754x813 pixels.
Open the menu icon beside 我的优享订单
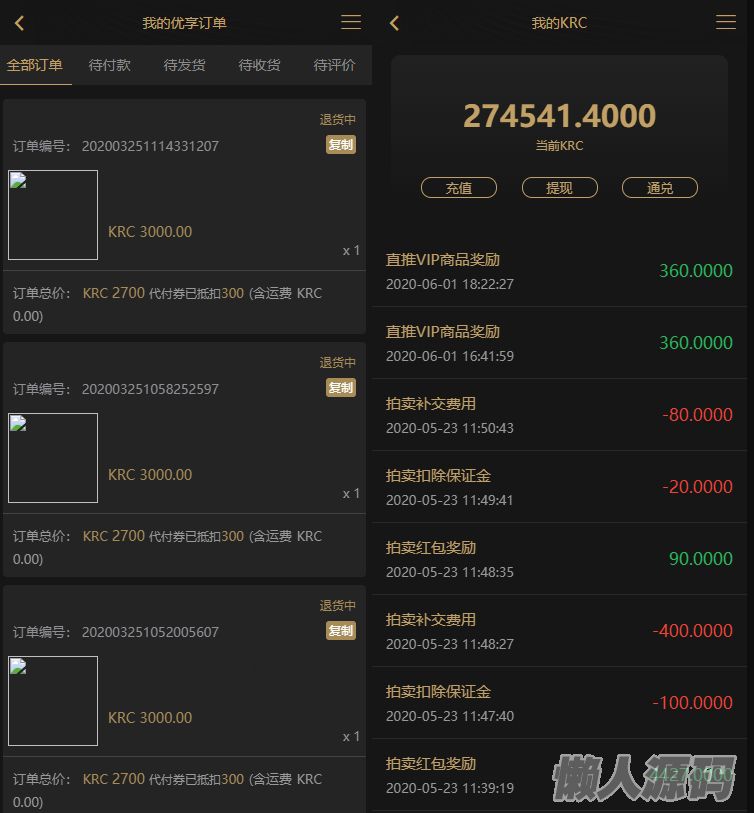(351, 22)
